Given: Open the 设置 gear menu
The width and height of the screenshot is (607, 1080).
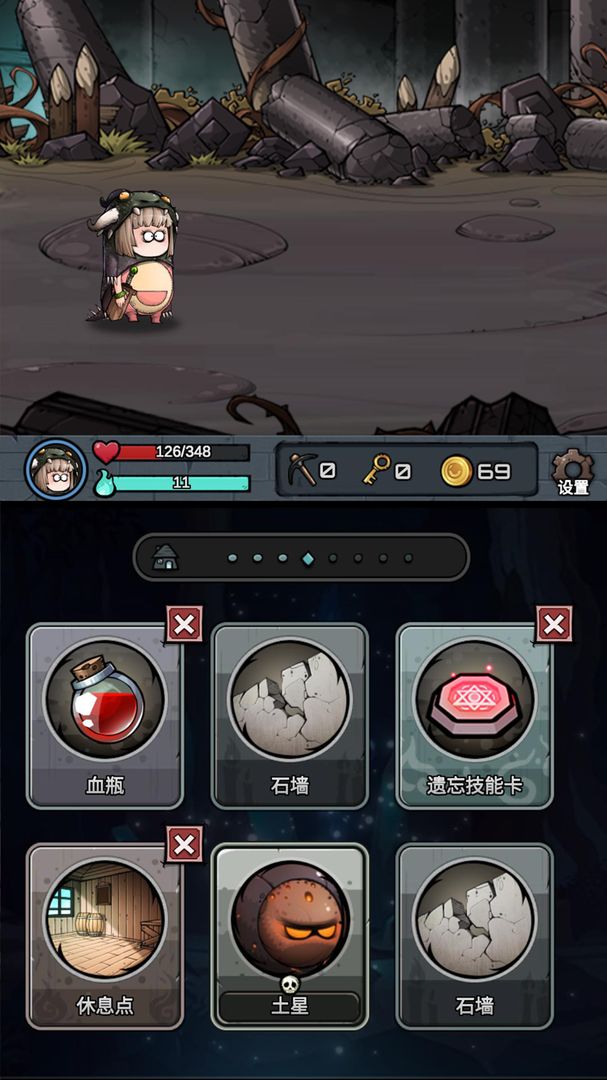Looking at the screenshot, I should pos(572,471).
